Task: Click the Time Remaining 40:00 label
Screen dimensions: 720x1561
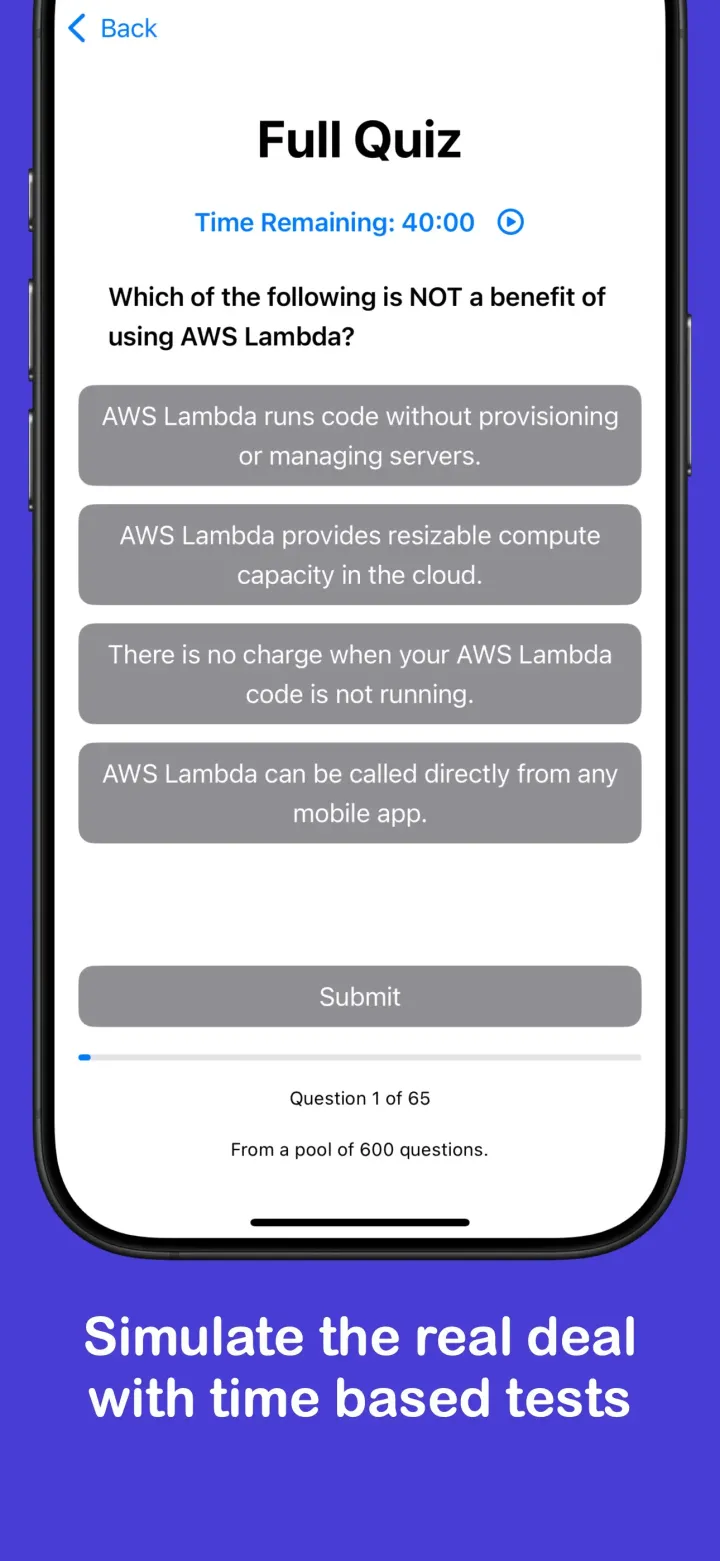Action: point(335,222)
